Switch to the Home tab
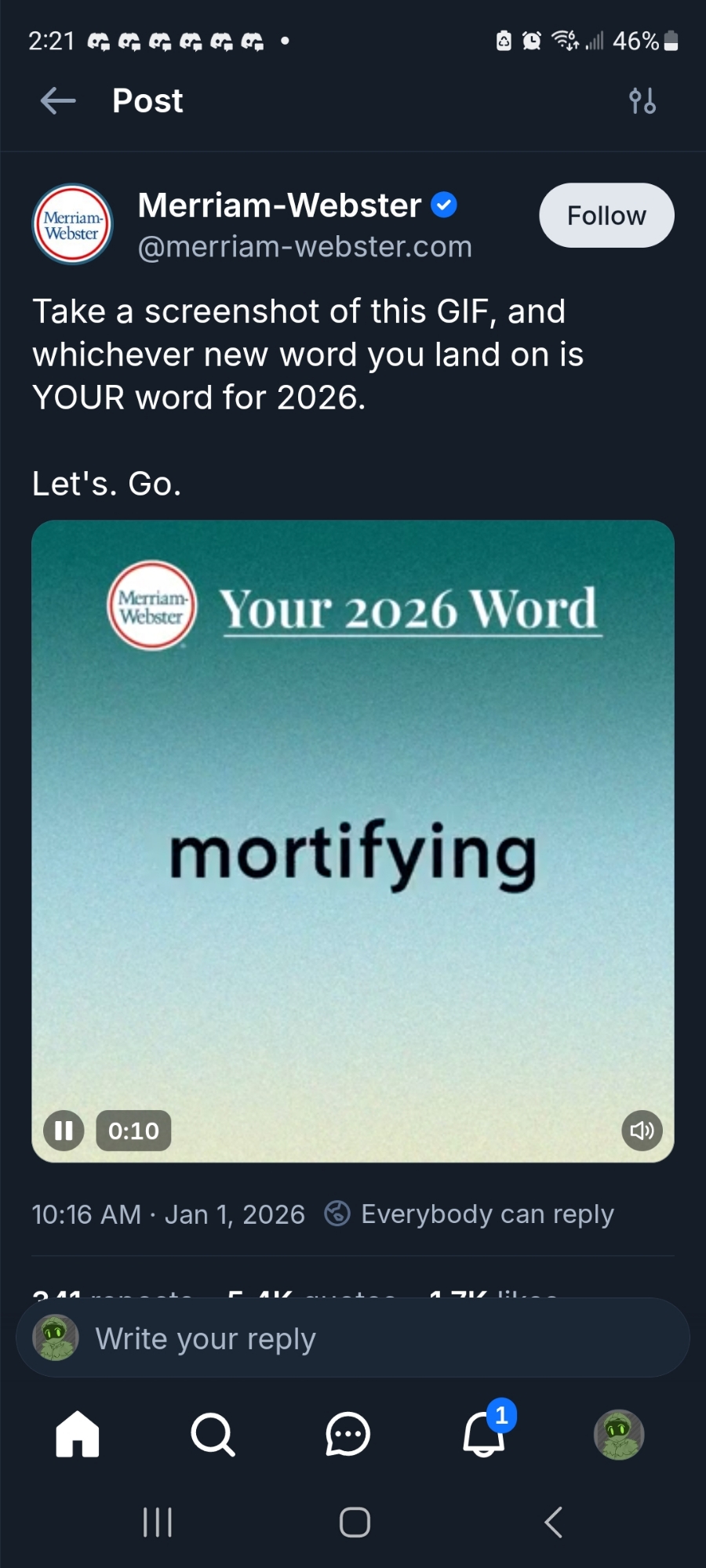 tap(78, 1434)
